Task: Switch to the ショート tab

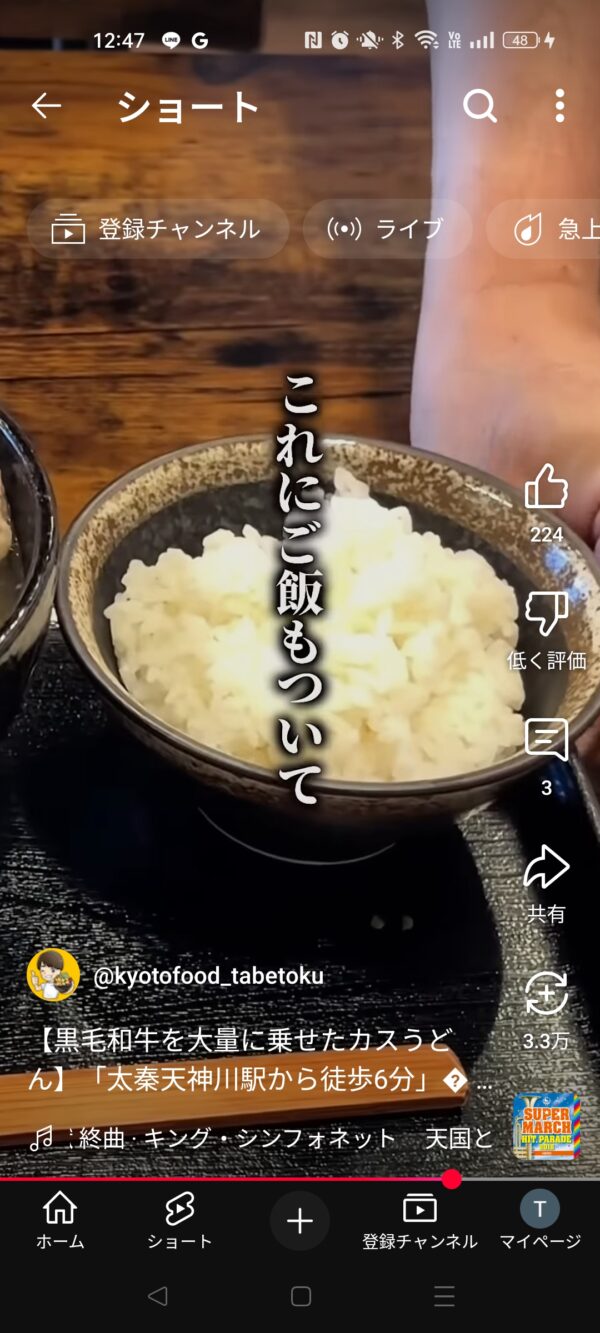Action: pos(180,1221)
